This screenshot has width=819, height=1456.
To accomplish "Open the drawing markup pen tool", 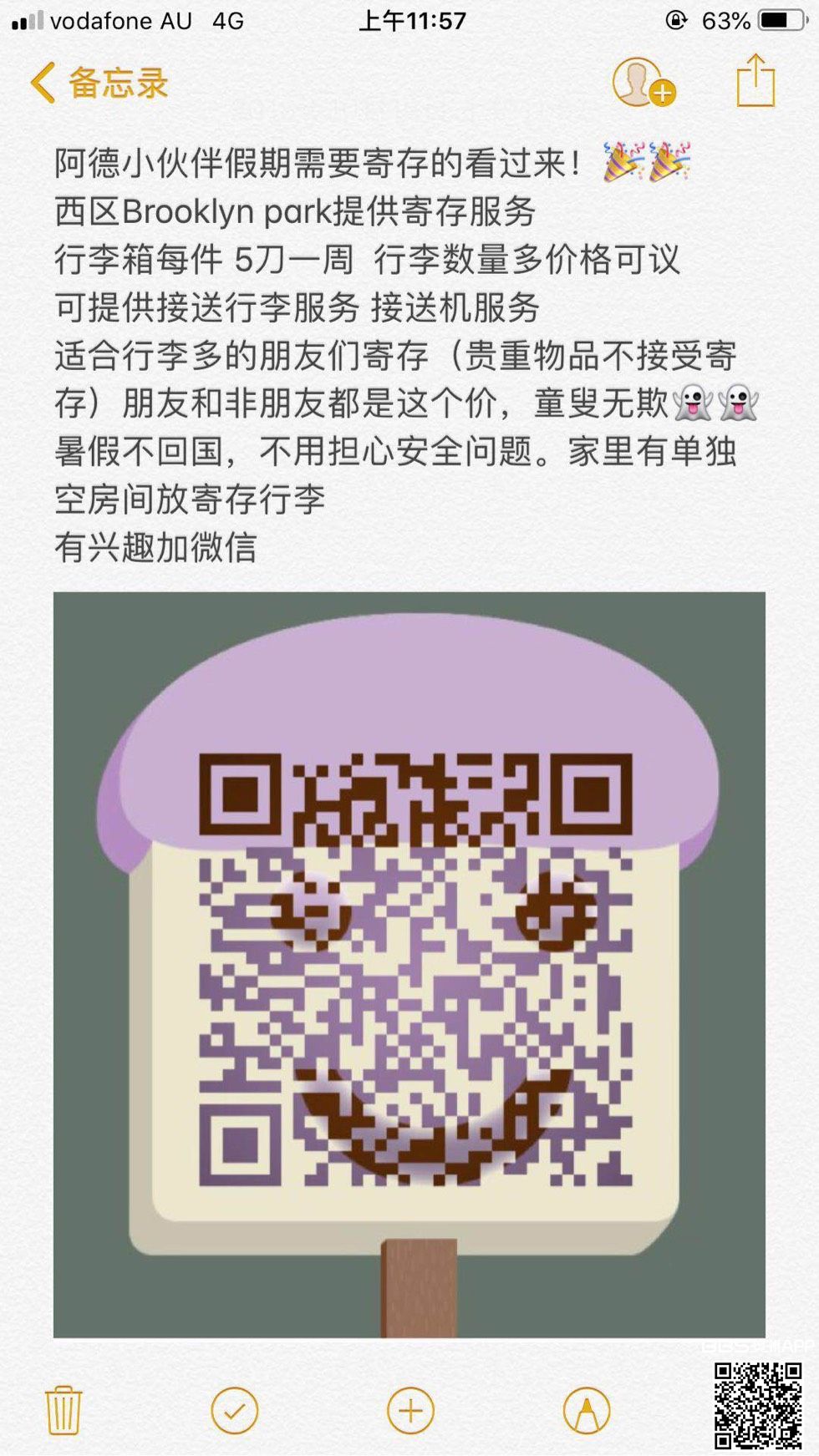I will pyautogui.click(x=586, y=1411).
